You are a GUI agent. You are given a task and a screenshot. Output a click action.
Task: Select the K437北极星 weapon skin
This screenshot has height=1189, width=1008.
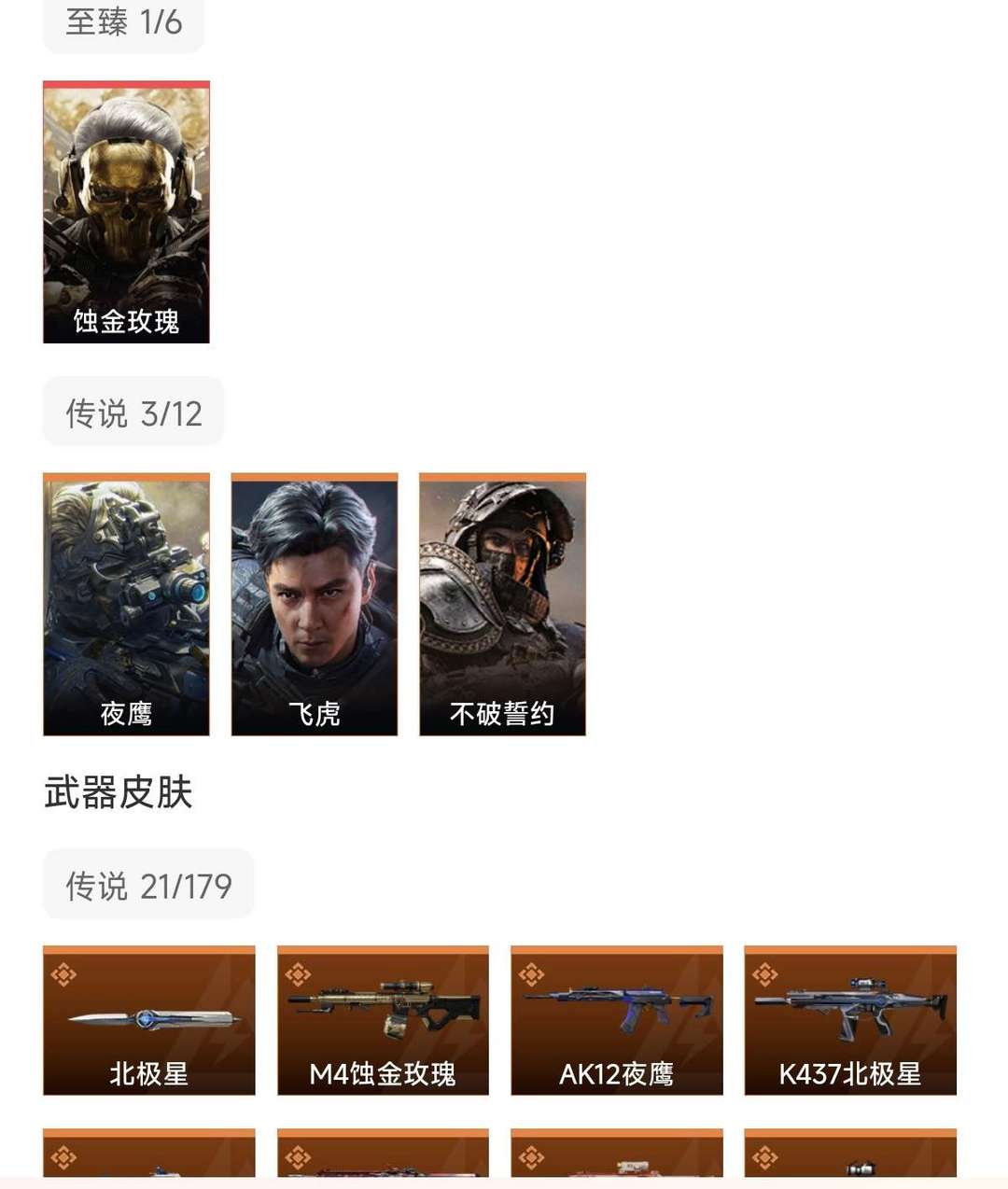(850, 1020)
